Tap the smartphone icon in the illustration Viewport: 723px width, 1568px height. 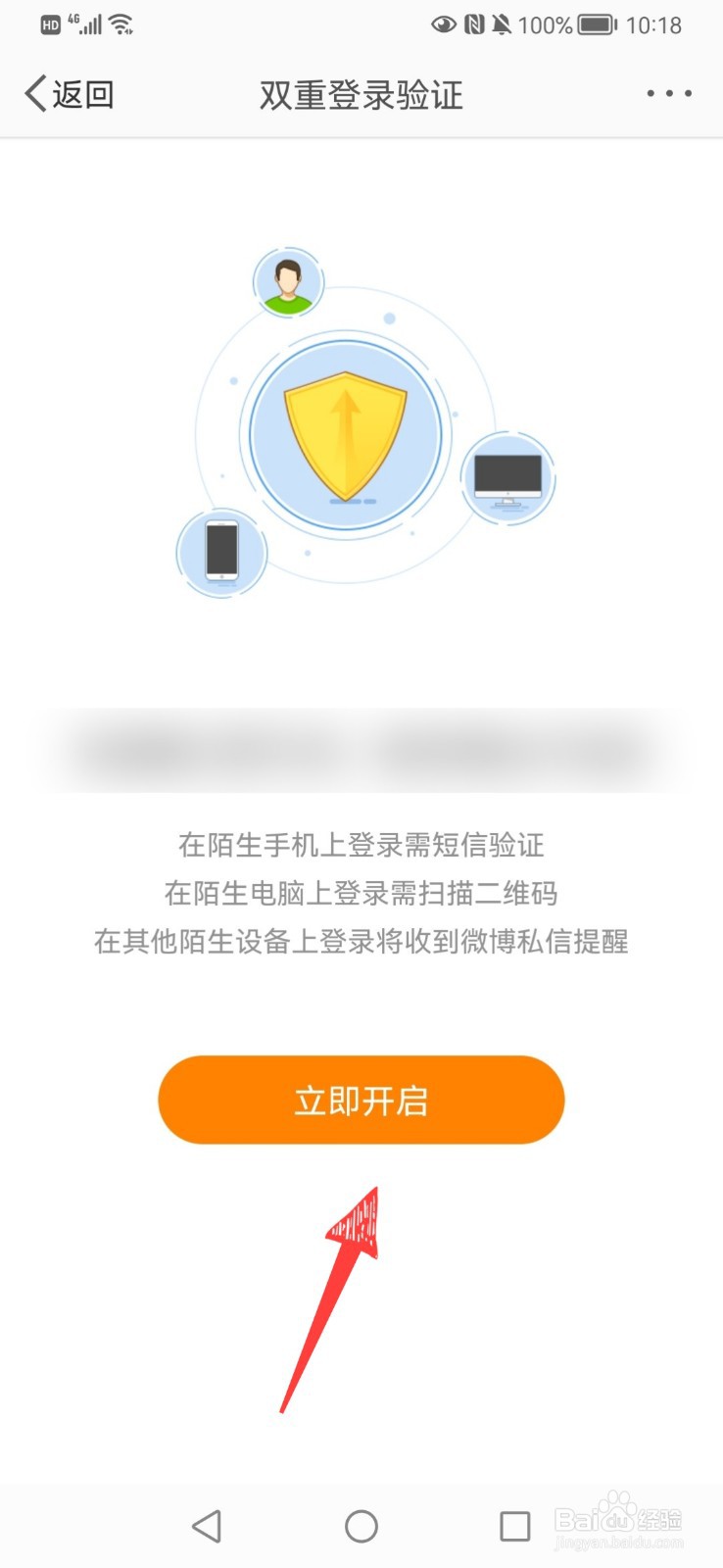(x=220, y=554)
